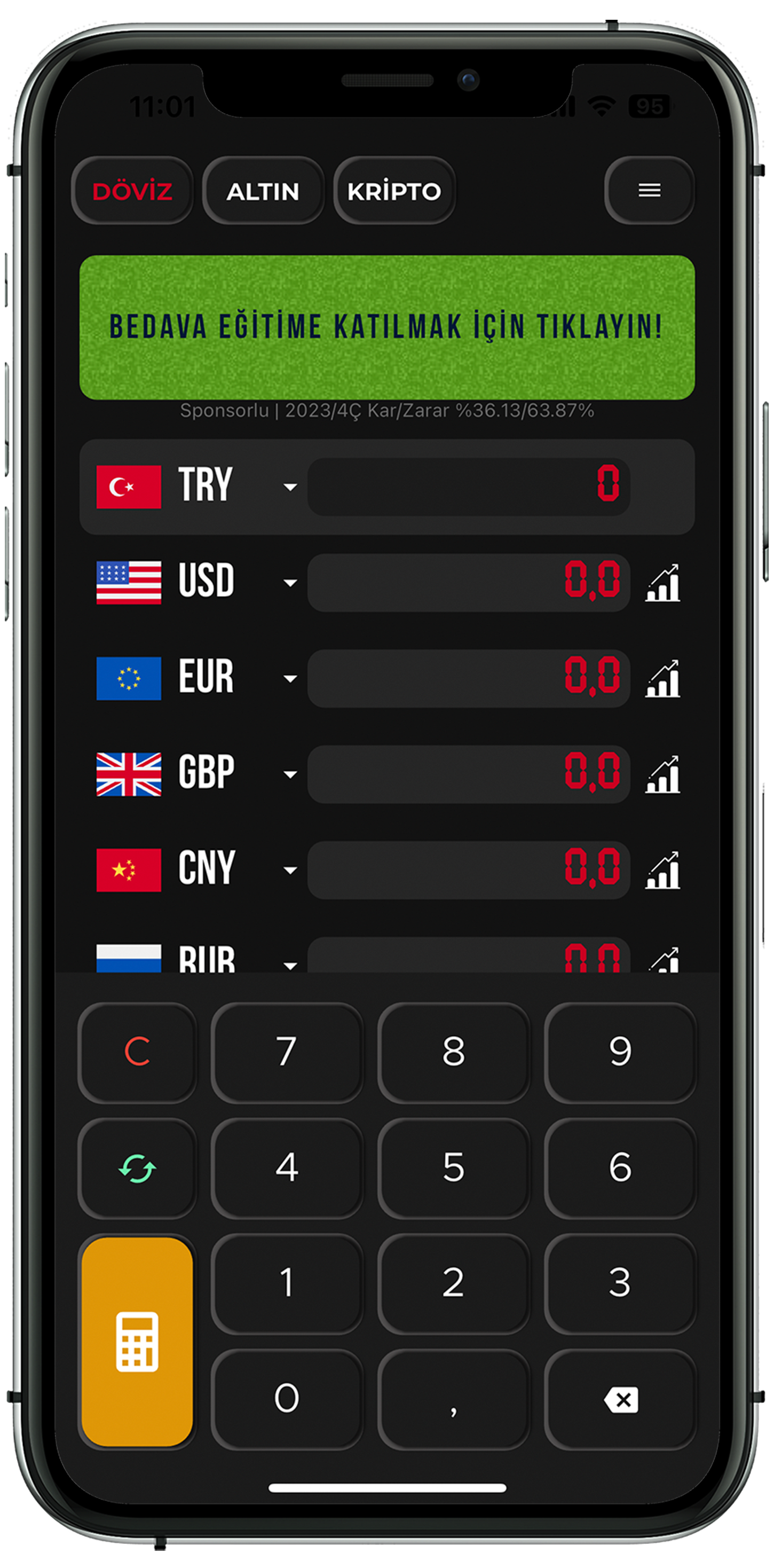
Task: Change the EUR currency via its dropdown
Action: tap(290, 678)
